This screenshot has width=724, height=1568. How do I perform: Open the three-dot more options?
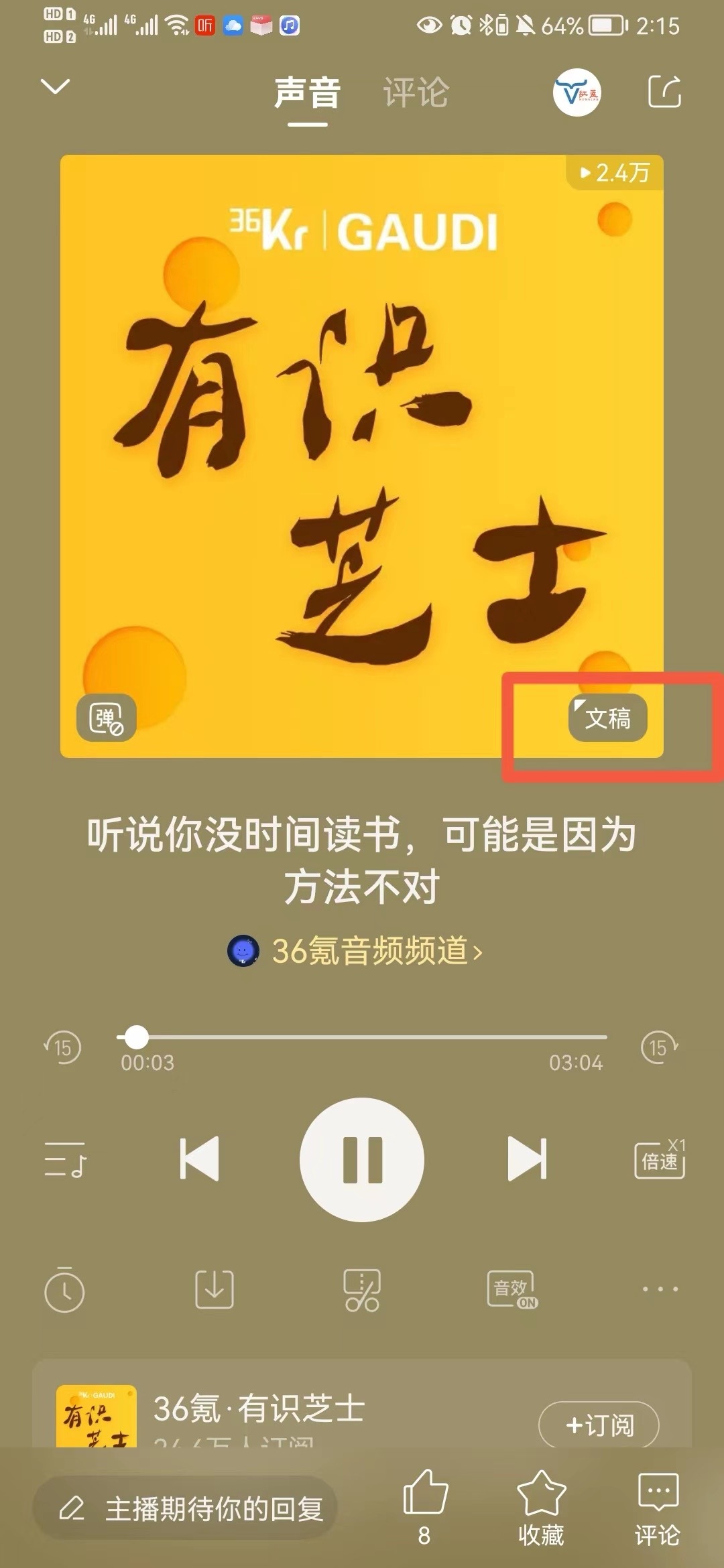pos(660,1289)
